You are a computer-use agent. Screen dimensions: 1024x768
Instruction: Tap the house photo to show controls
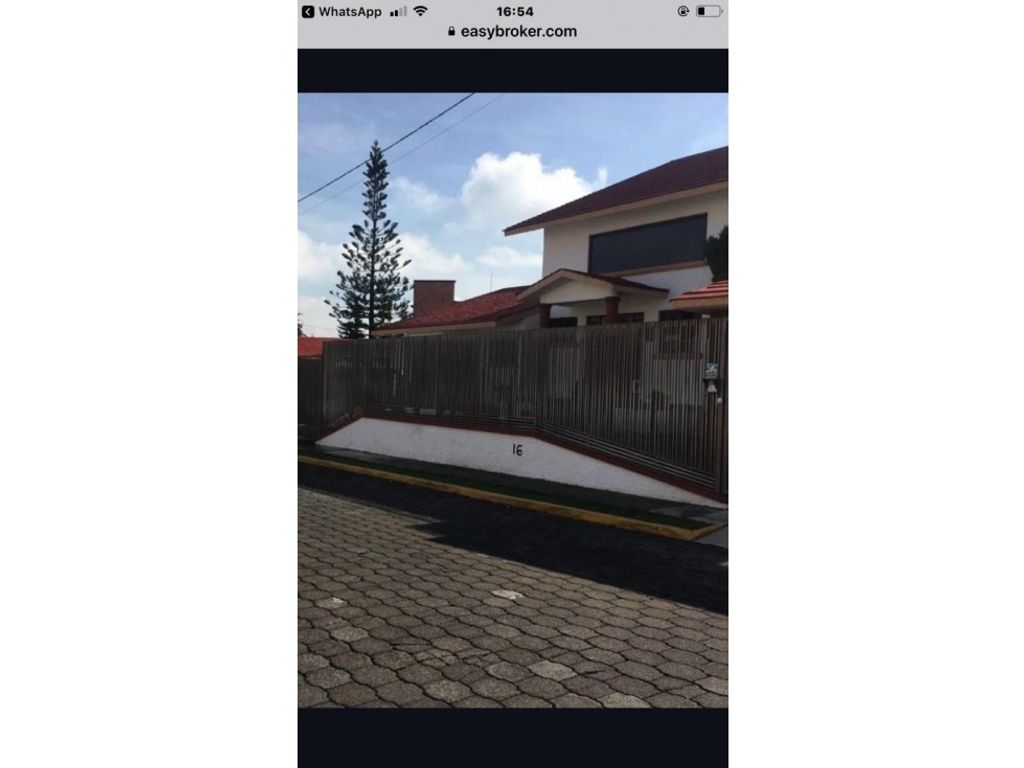tap(512, 400)
